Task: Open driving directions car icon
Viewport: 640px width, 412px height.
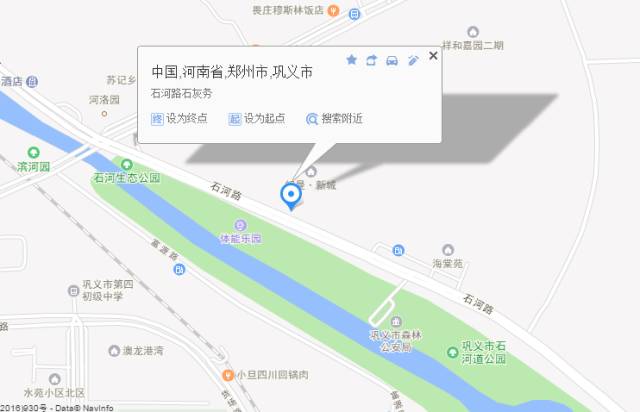Action: (x=392, y=60)
